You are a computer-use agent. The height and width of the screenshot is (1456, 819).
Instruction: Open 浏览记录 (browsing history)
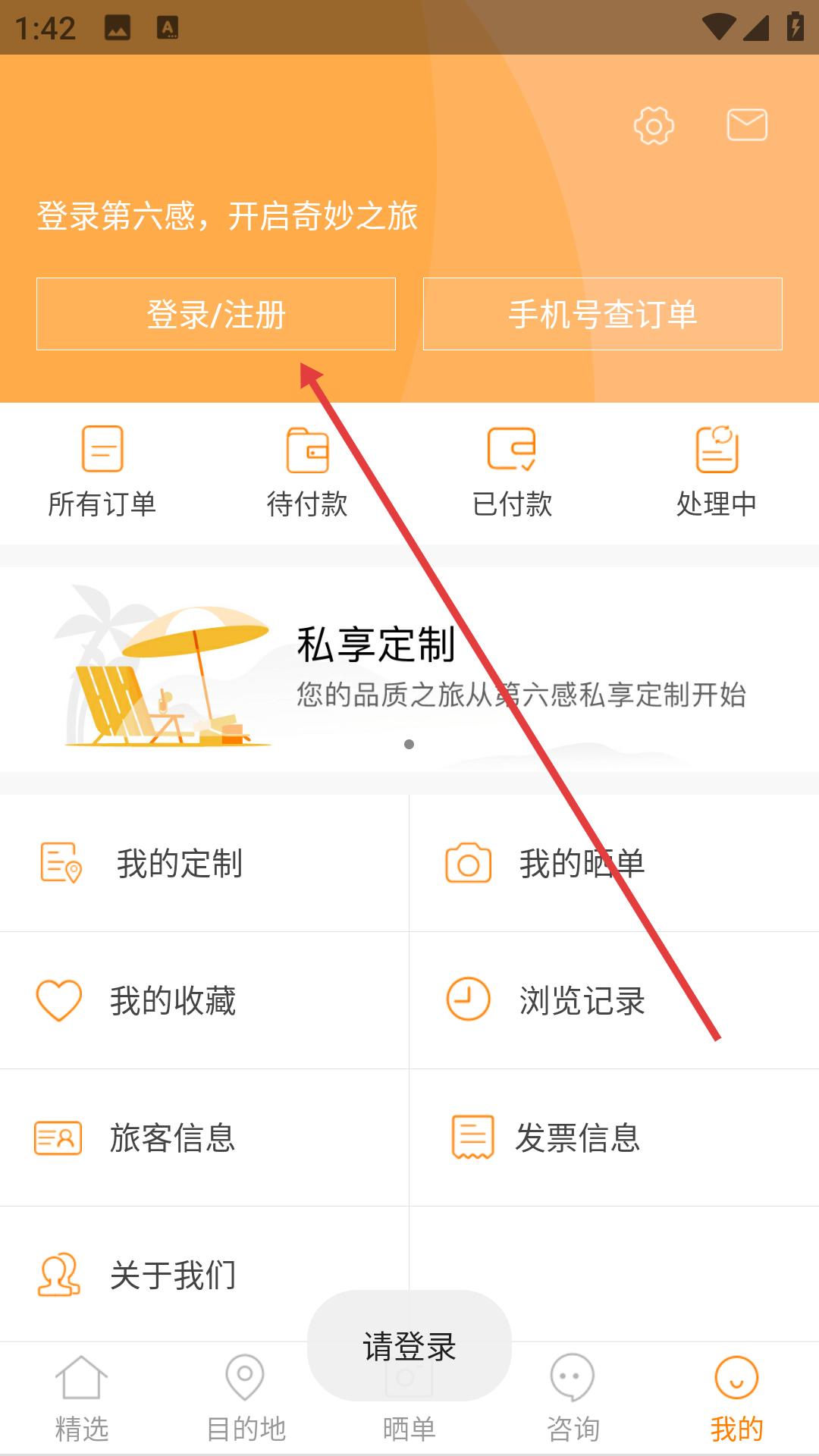tap(581, 1001)
